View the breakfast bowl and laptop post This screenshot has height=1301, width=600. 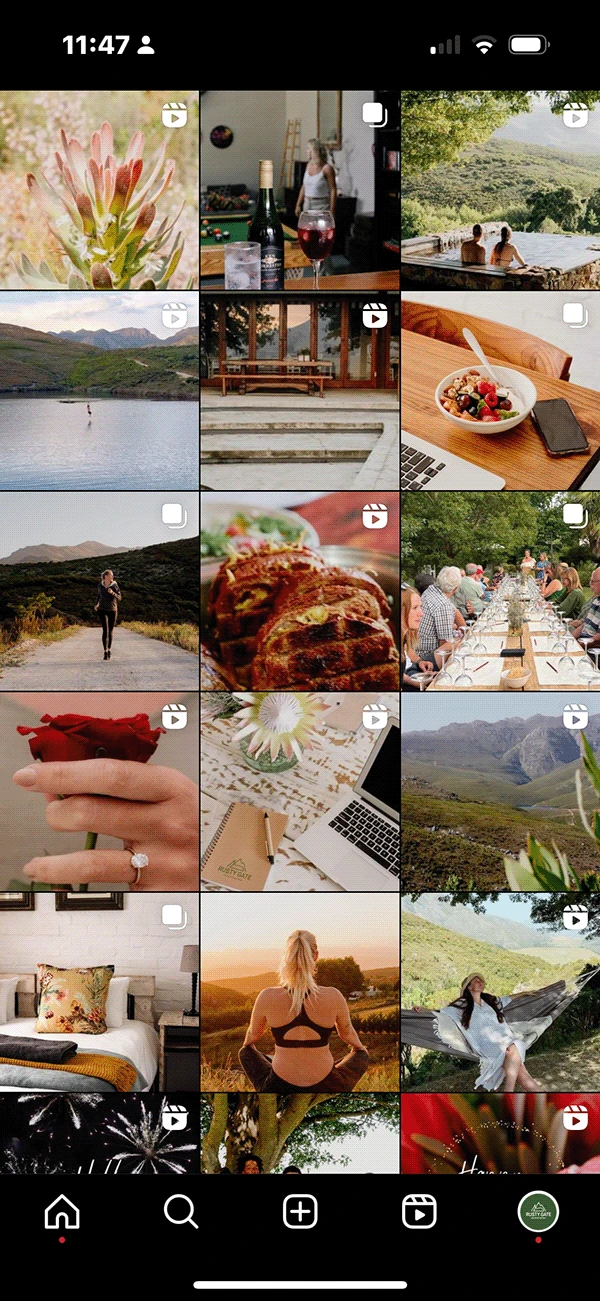pyautogui.click(x=500, y=391)
